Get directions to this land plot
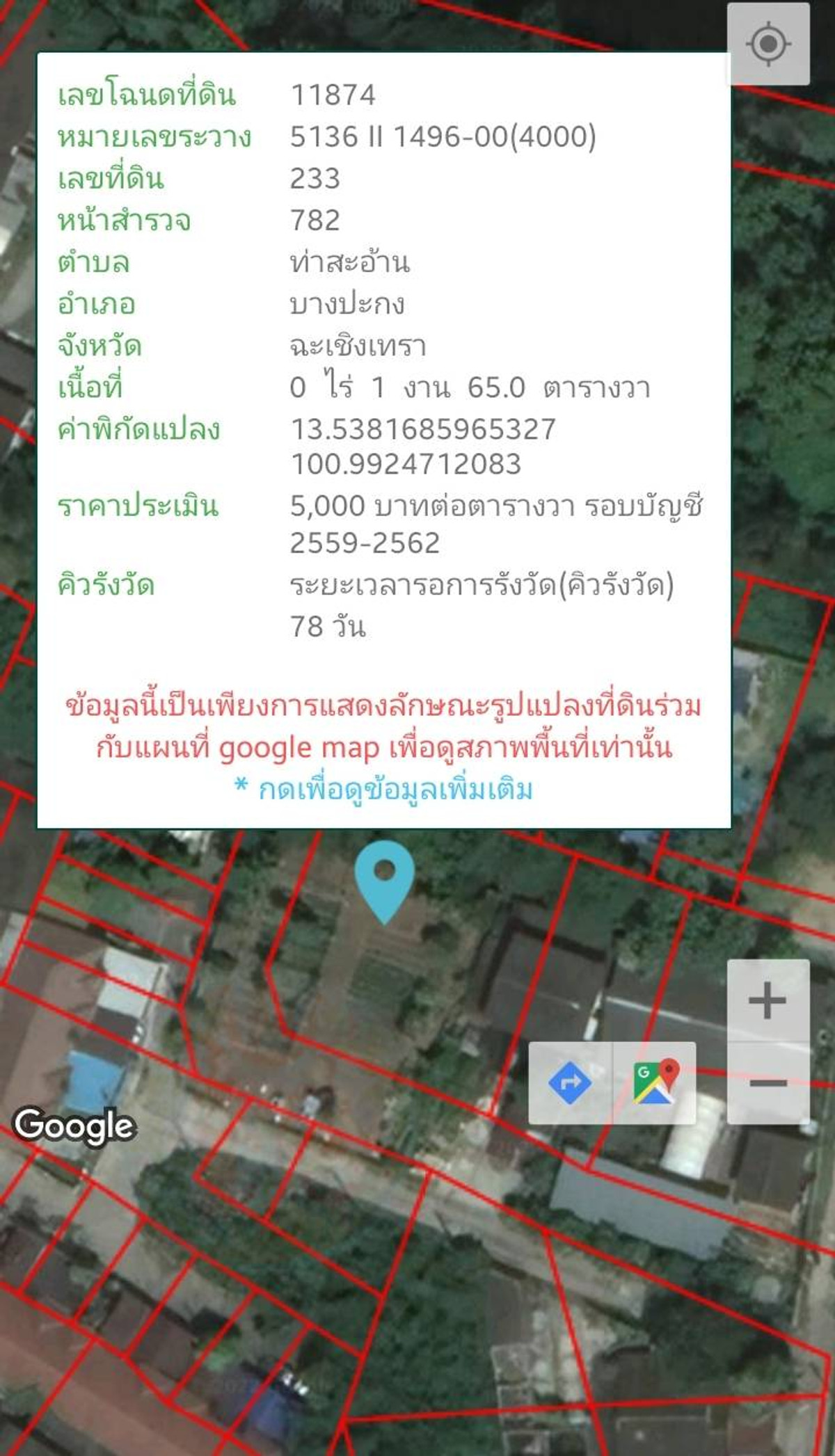The image size is (835, 1456). (570, 1083)
